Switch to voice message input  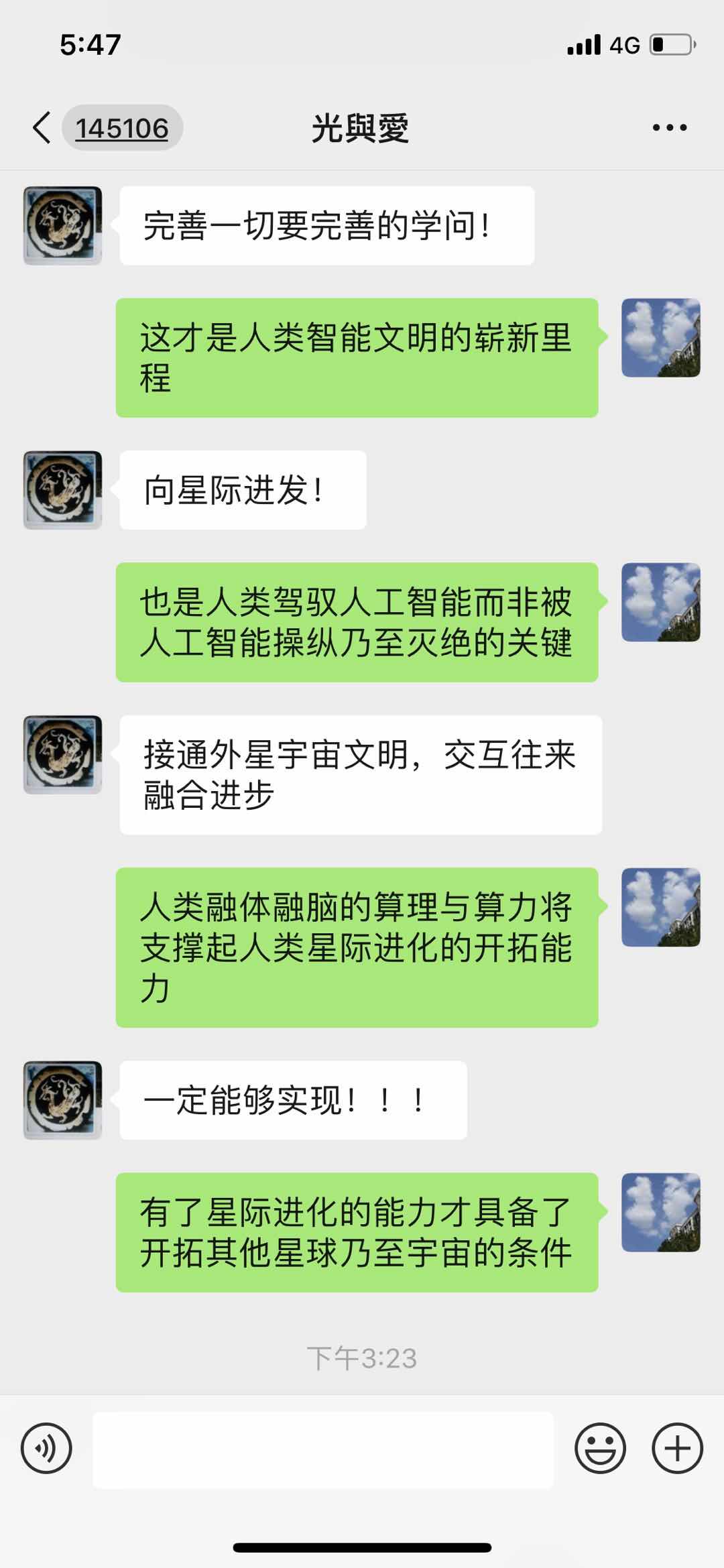pos(46,1448)
